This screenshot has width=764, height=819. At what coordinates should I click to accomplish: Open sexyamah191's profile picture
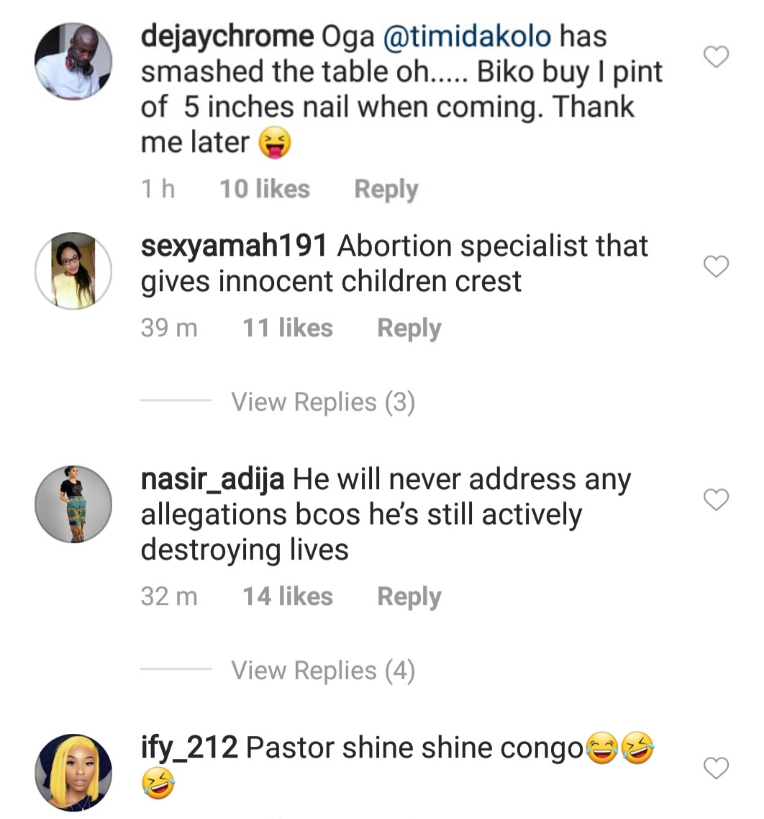[73, 269]
